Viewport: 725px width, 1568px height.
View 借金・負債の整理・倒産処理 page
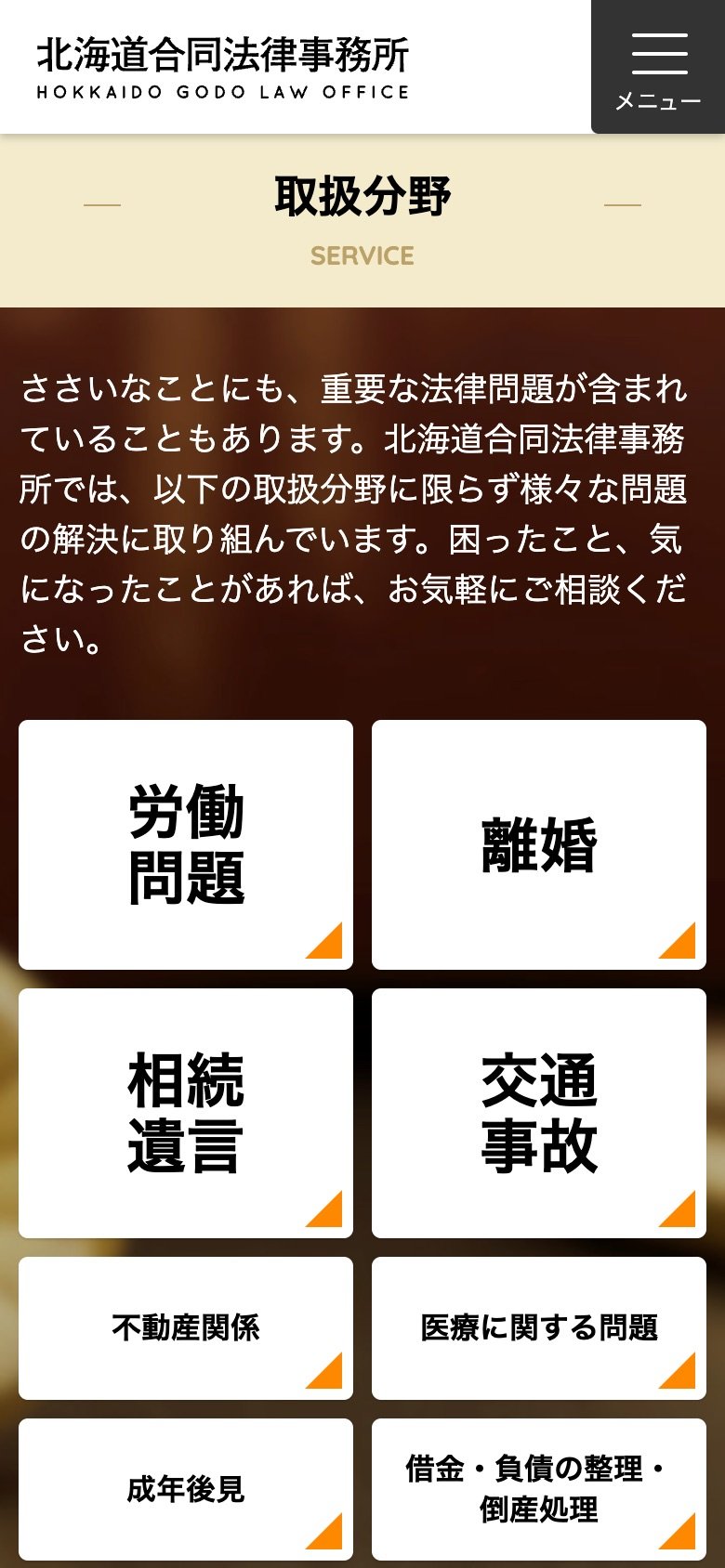pyautogui.click(x=539, y=1489)
